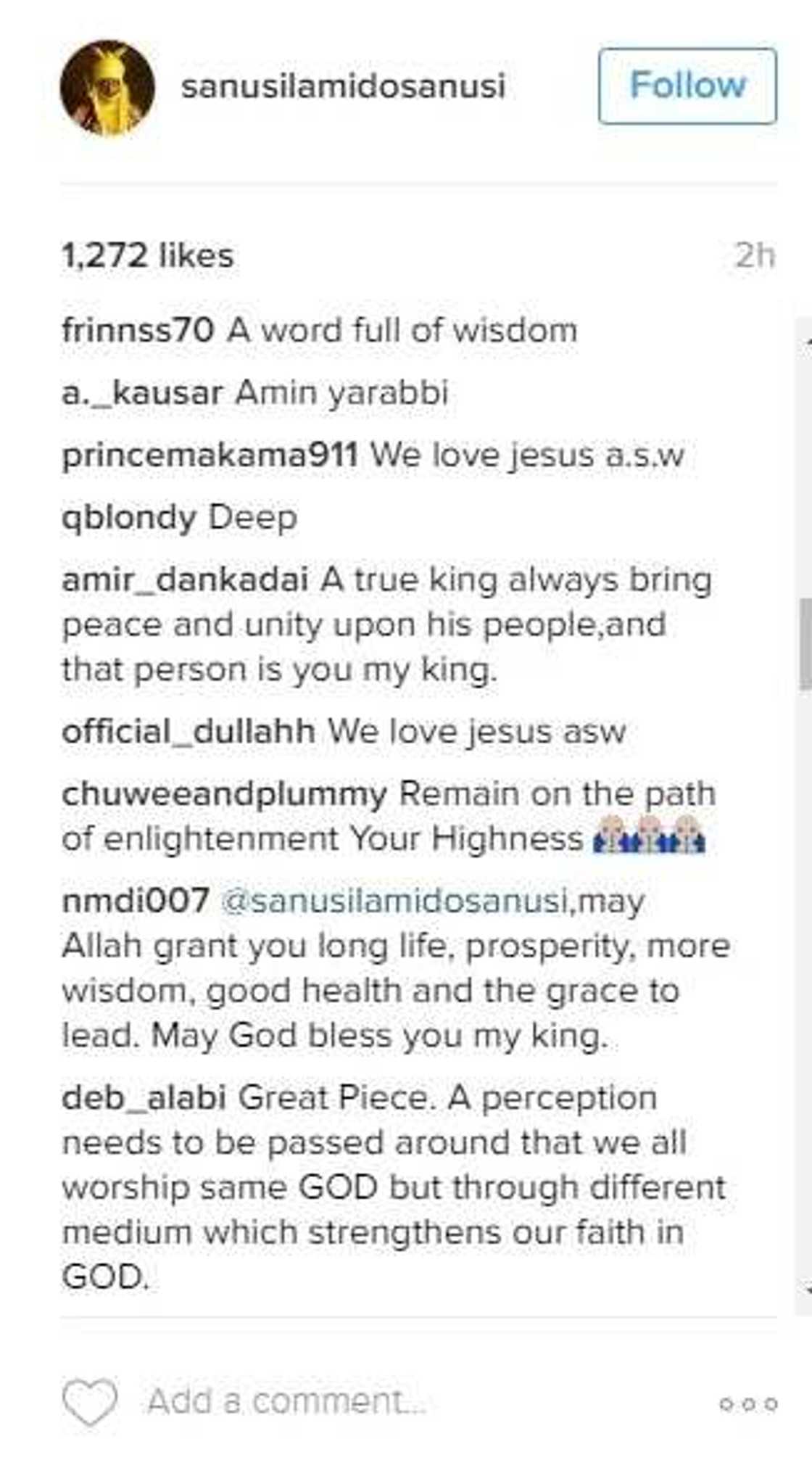Open sanusilamidosanusi's profile picture
812x1460 pixels.
(107, 87)
